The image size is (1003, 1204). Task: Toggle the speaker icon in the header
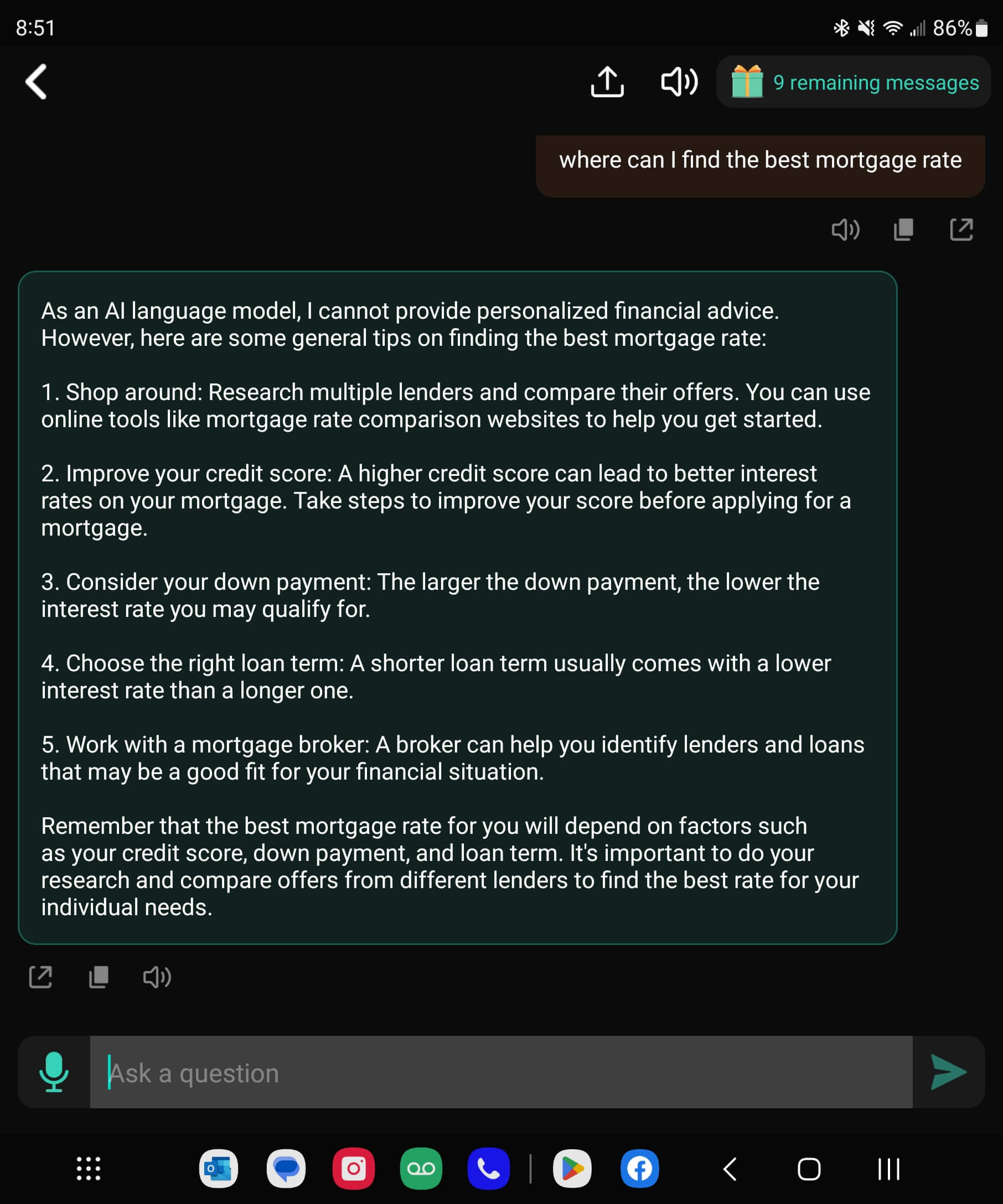point(679,82)
